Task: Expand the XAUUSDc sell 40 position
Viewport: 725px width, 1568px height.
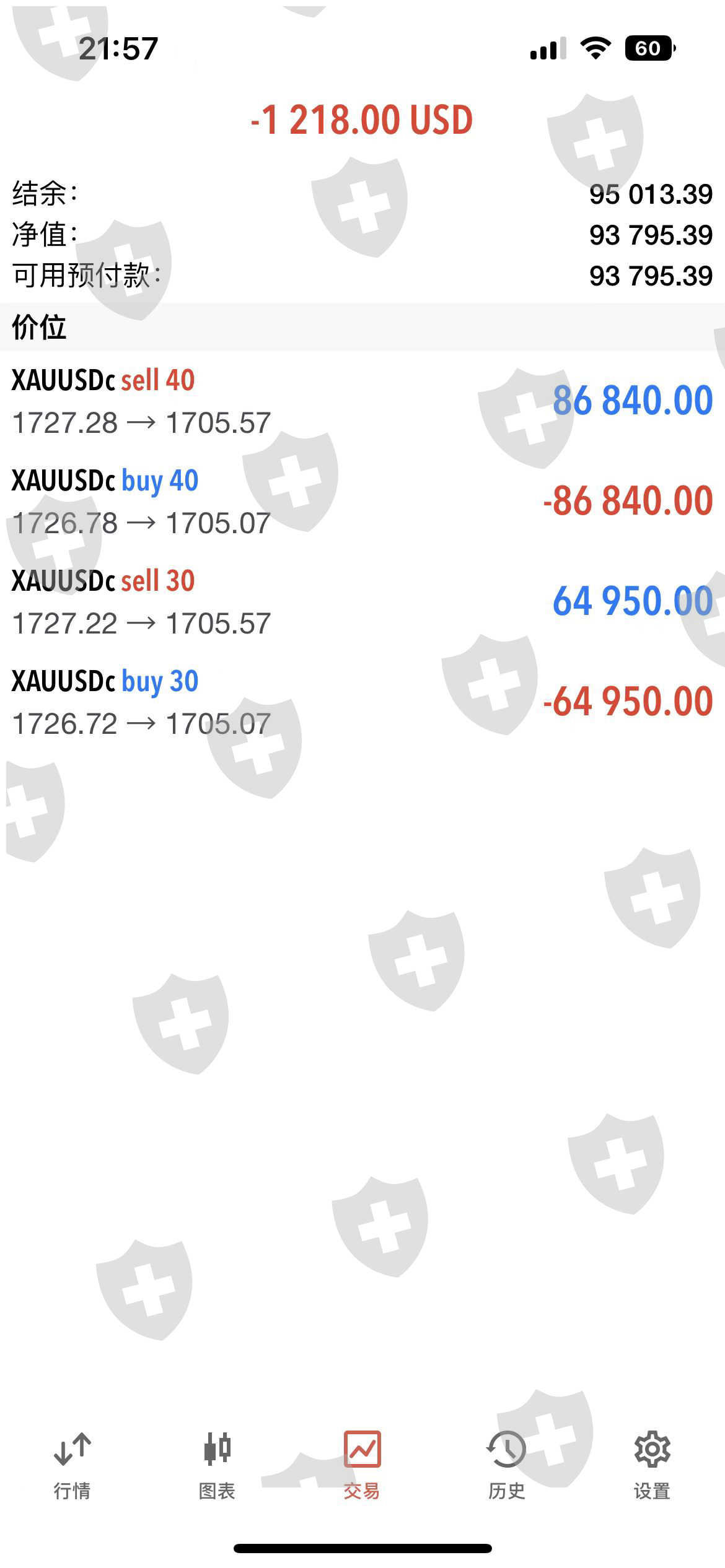Action: [362, 401]
